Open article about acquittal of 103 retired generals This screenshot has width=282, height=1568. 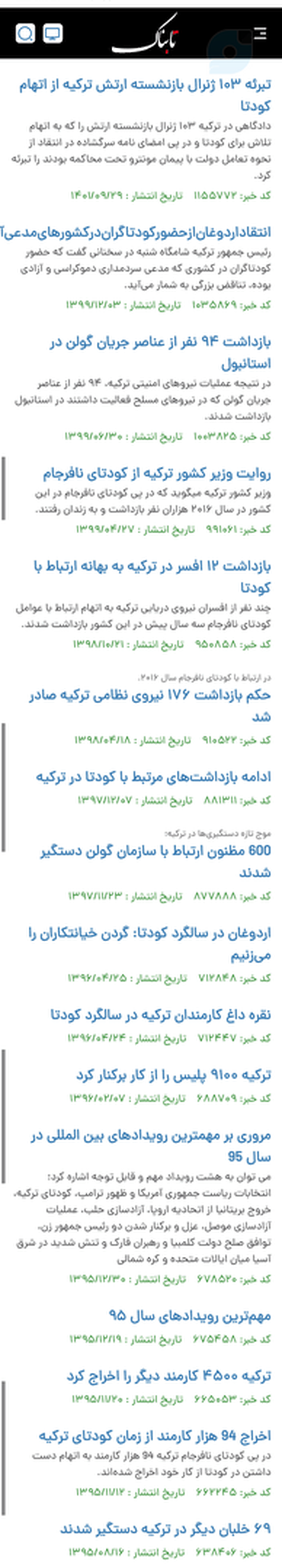tap(144, 95)
